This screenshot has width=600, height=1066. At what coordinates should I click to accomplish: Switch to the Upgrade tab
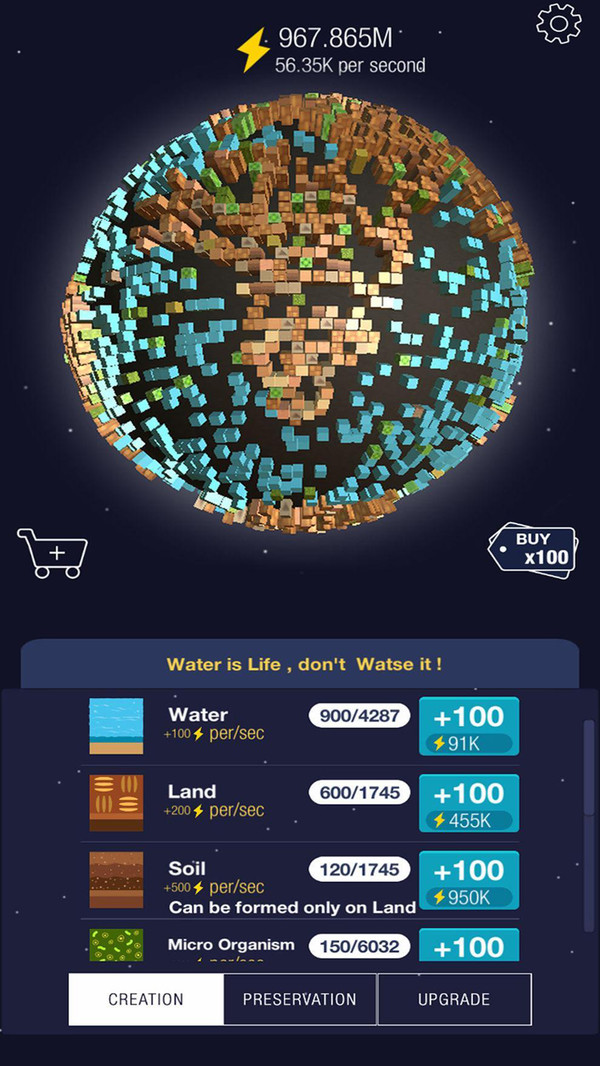[454, 999]
